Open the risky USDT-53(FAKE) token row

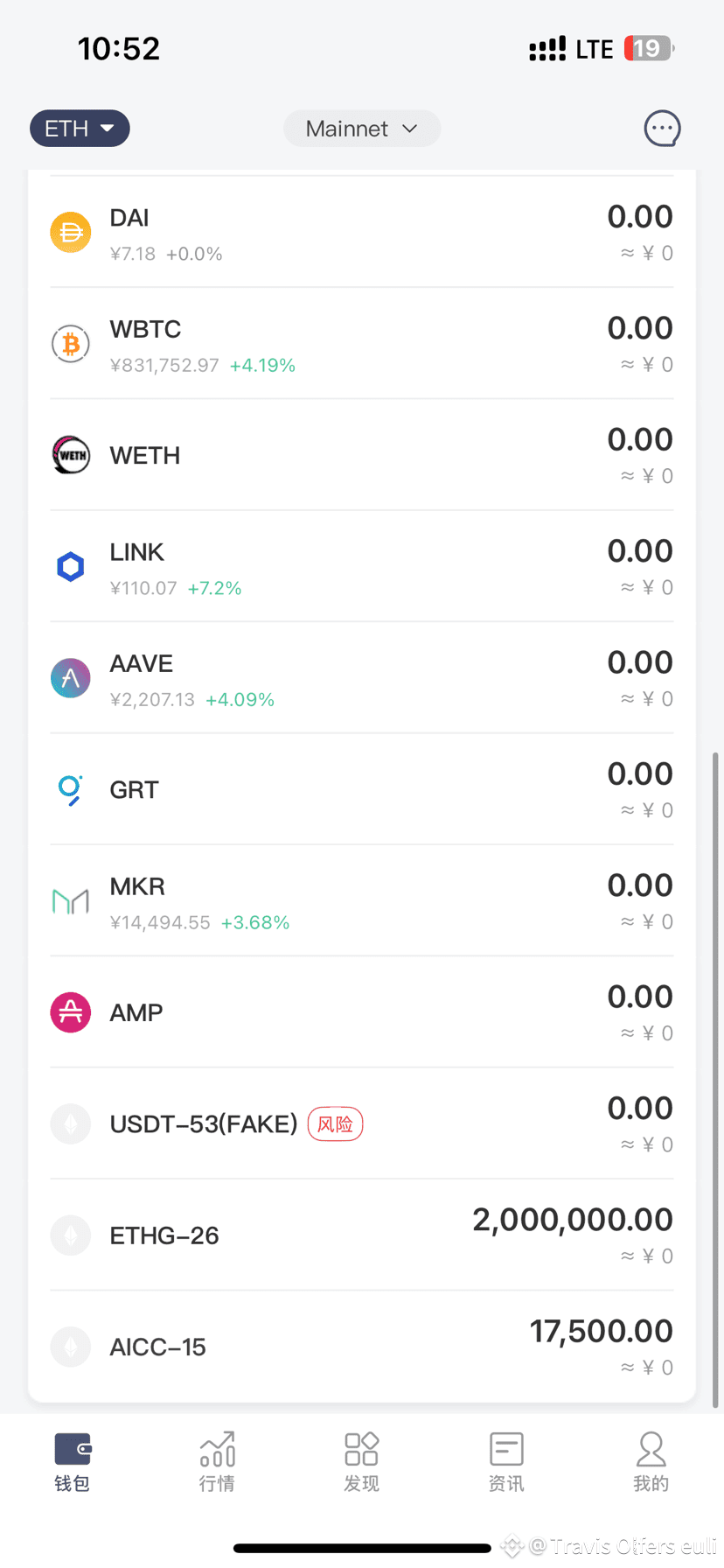[362, 1123]
